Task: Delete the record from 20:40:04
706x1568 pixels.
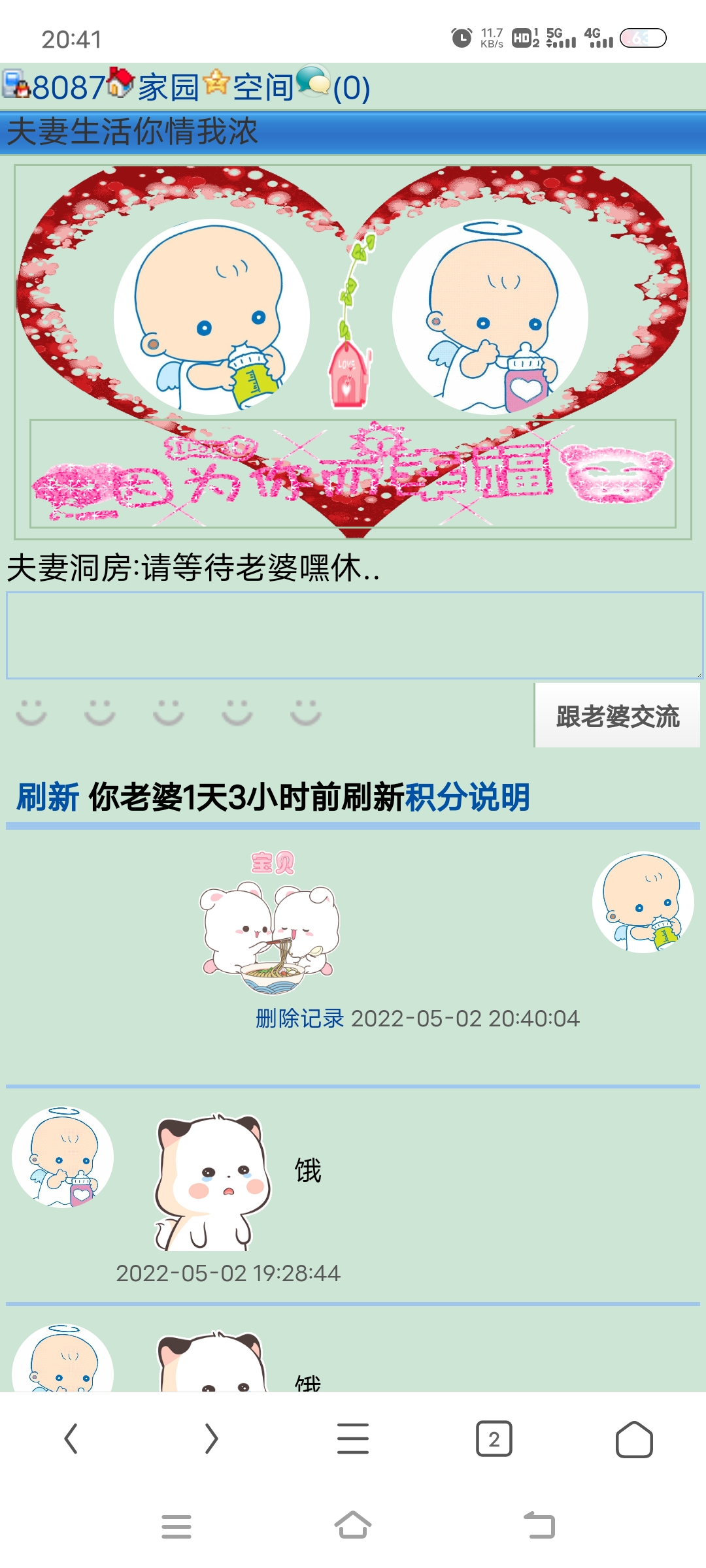Action: 299,1019
